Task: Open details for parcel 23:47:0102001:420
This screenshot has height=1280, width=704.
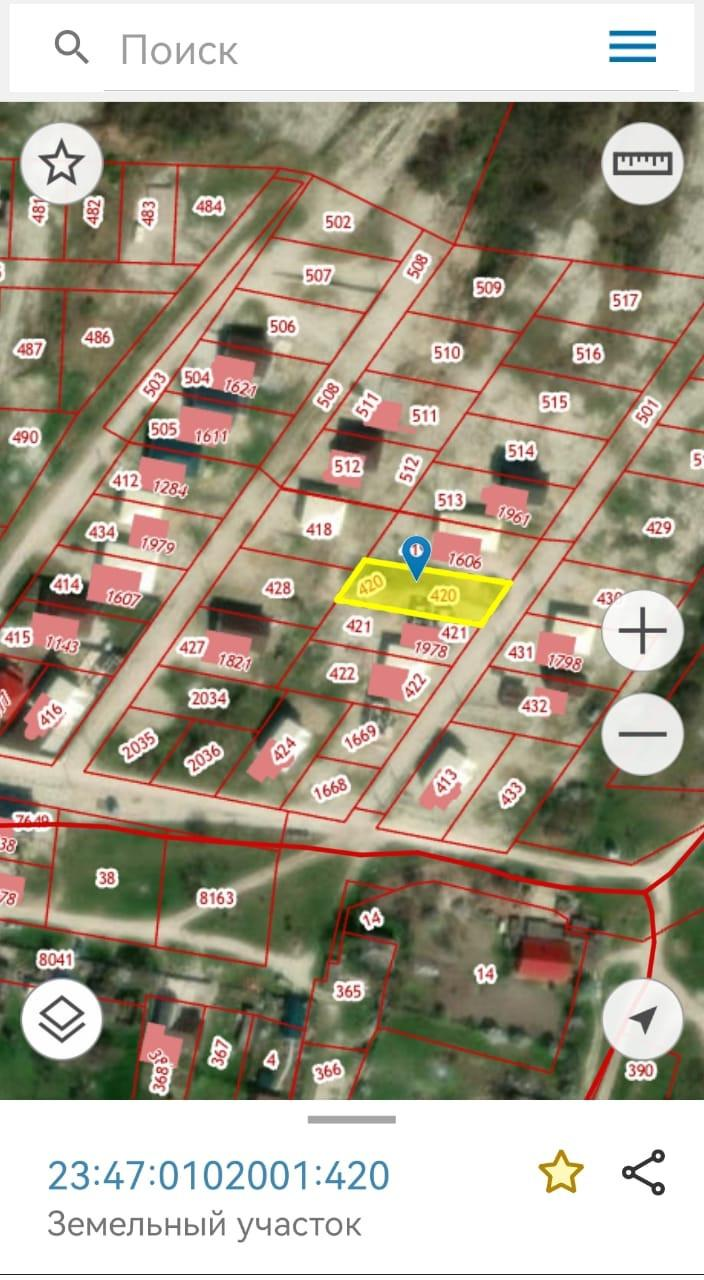Action: click(218, 1176)
